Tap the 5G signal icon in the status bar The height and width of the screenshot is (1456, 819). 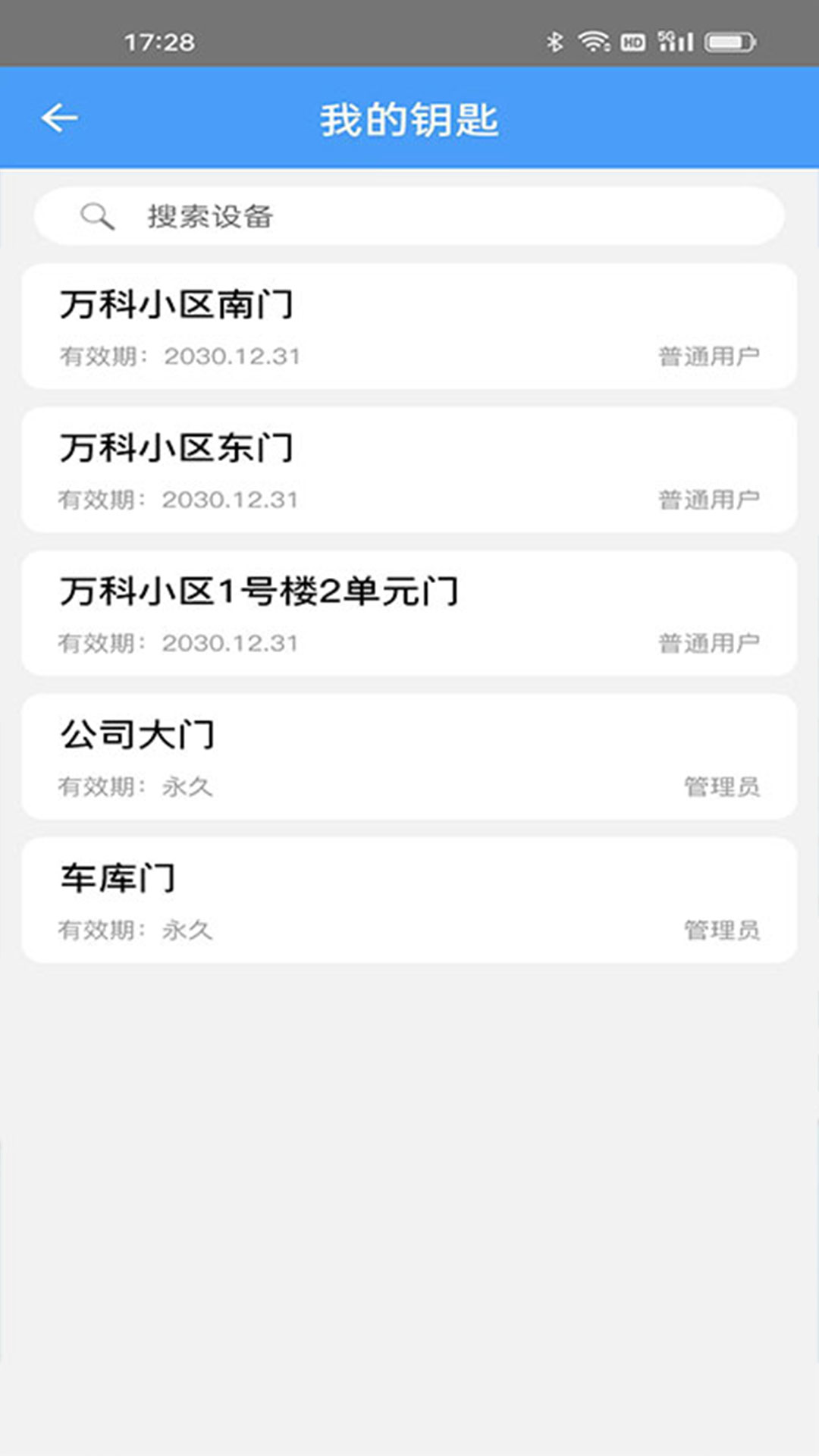[674, 42]
